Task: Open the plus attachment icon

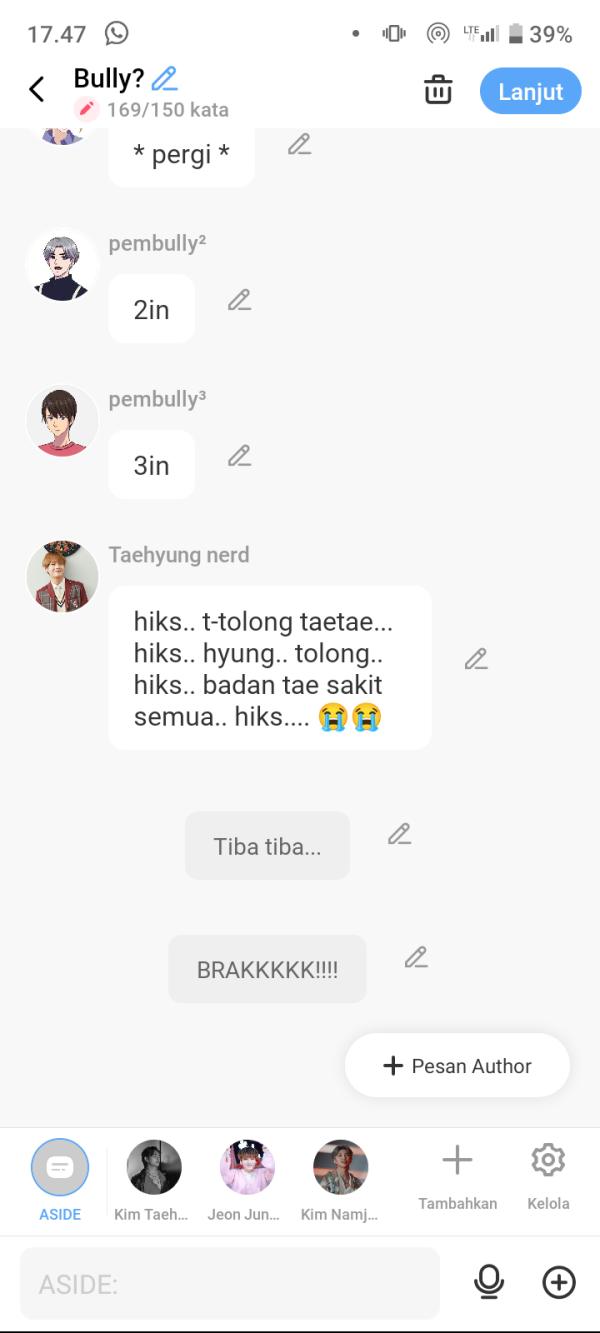Action: pyautogui.click(x=559, y=1282)
